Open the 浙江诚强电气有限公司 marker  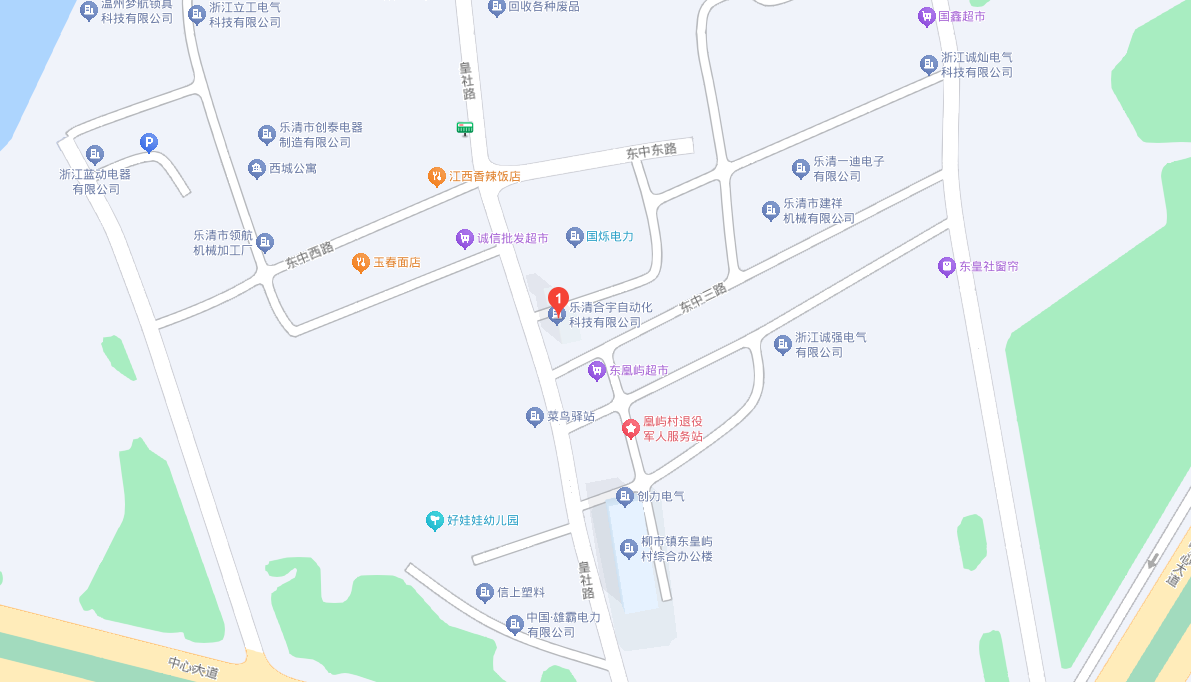783,344
